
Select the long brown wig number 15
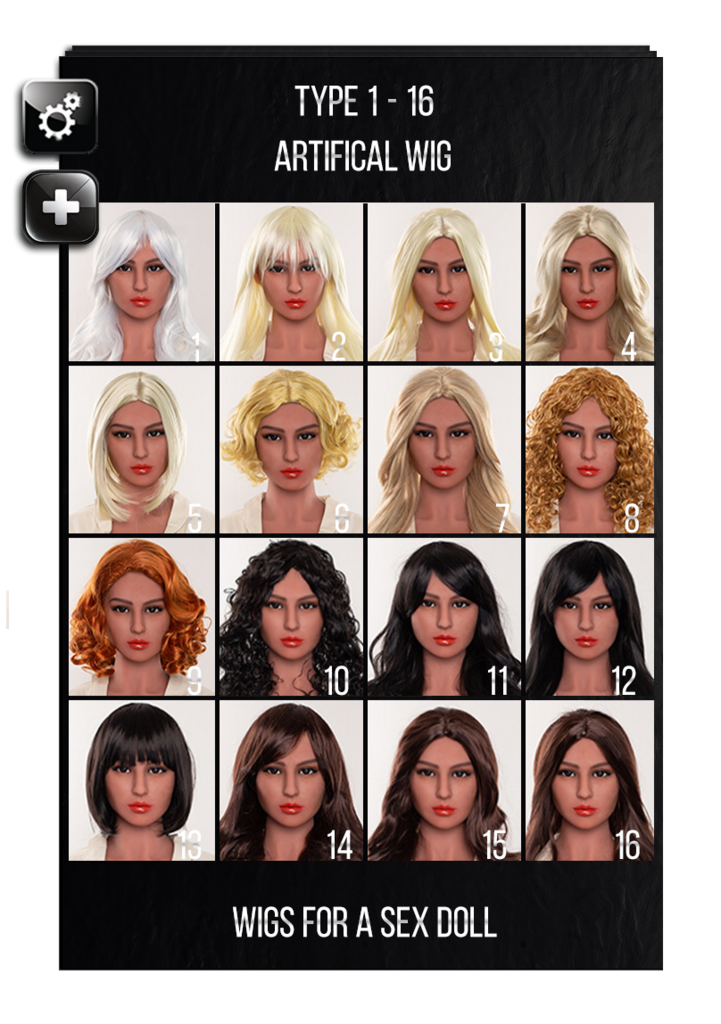coord(445,780)
